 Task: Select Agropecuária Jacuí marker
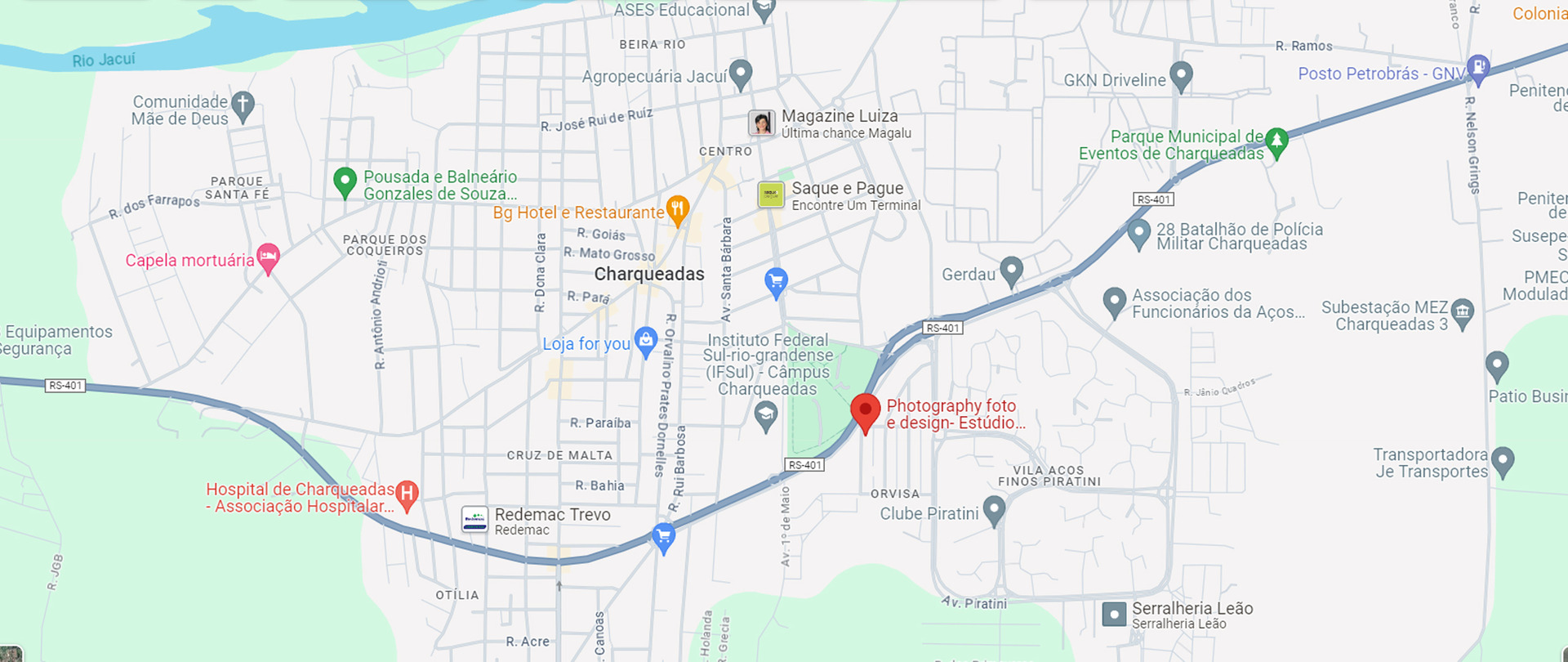(740, 74)
